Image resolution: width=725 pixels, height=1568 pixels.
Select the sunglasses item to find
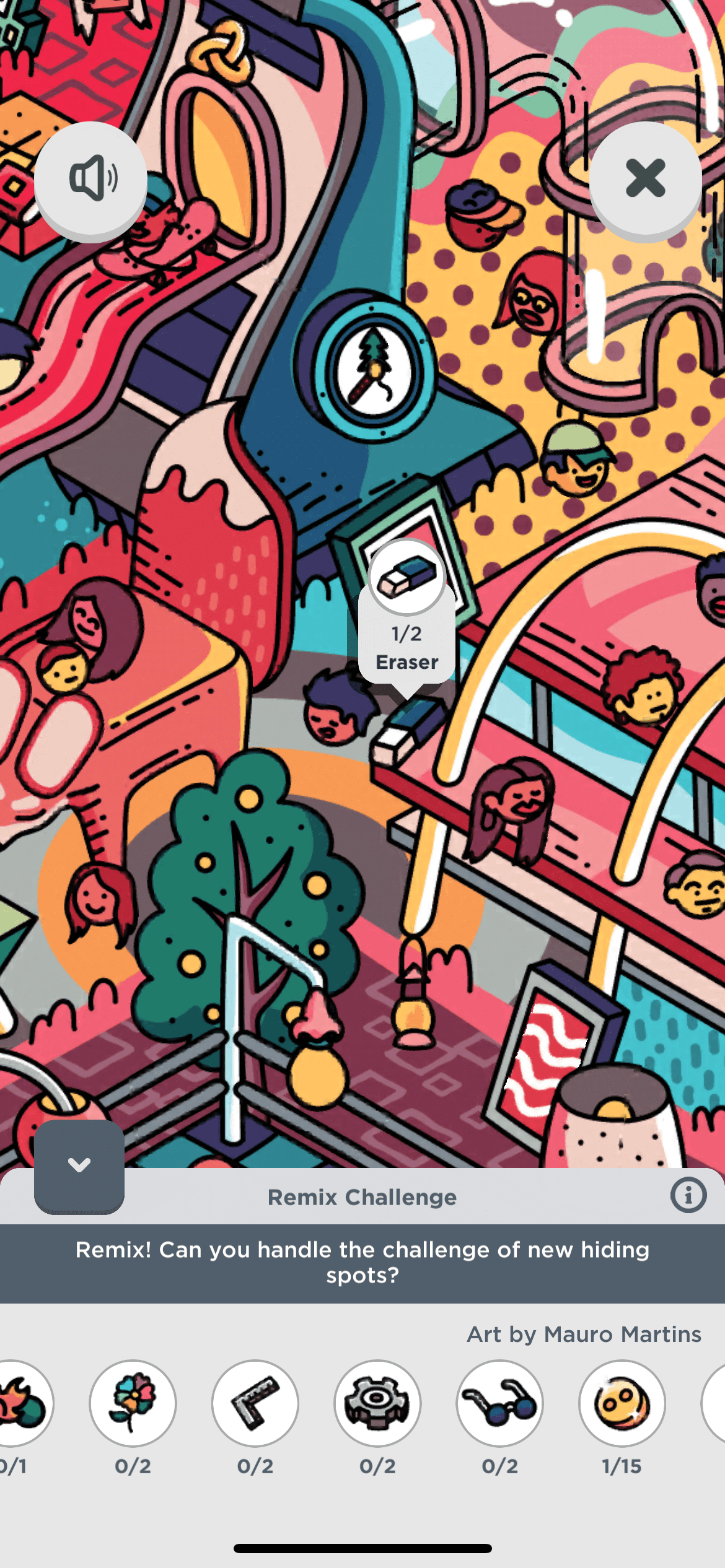coord(499,1403)
